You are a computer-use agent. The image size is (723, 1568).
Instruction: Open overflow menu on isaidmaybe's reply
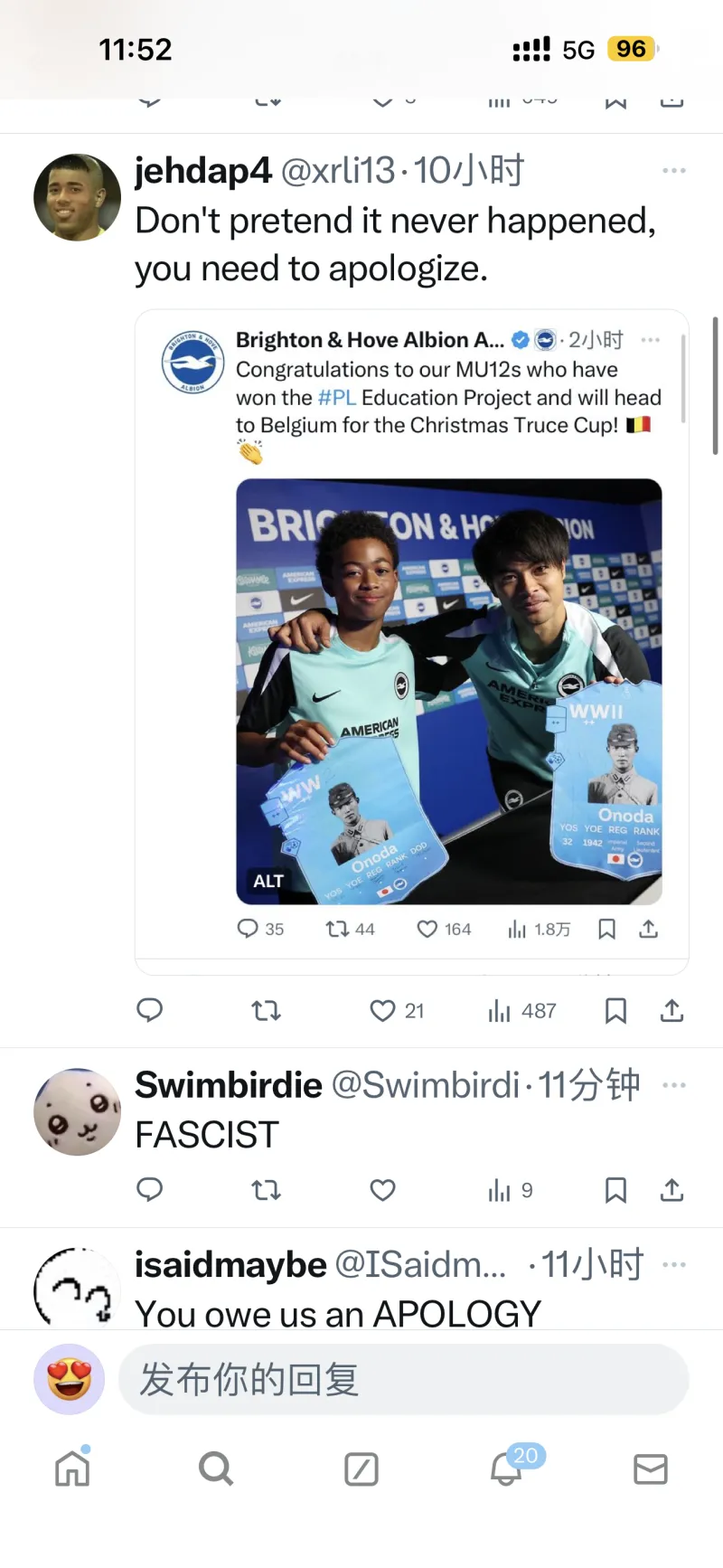[673, 1264]
